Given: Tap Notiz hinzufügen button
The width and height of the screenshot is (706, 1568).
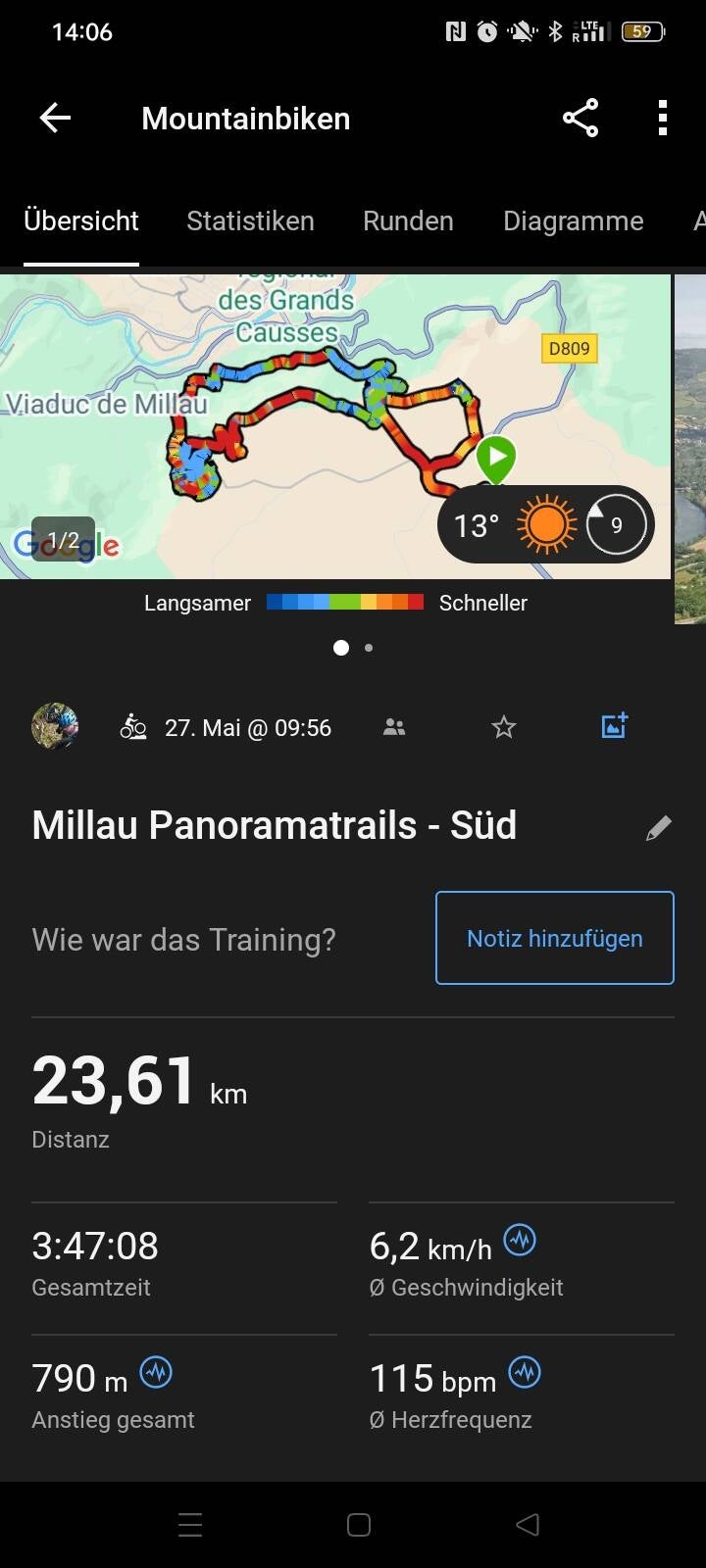Looking at the screenshot, I should click(554, 938).
